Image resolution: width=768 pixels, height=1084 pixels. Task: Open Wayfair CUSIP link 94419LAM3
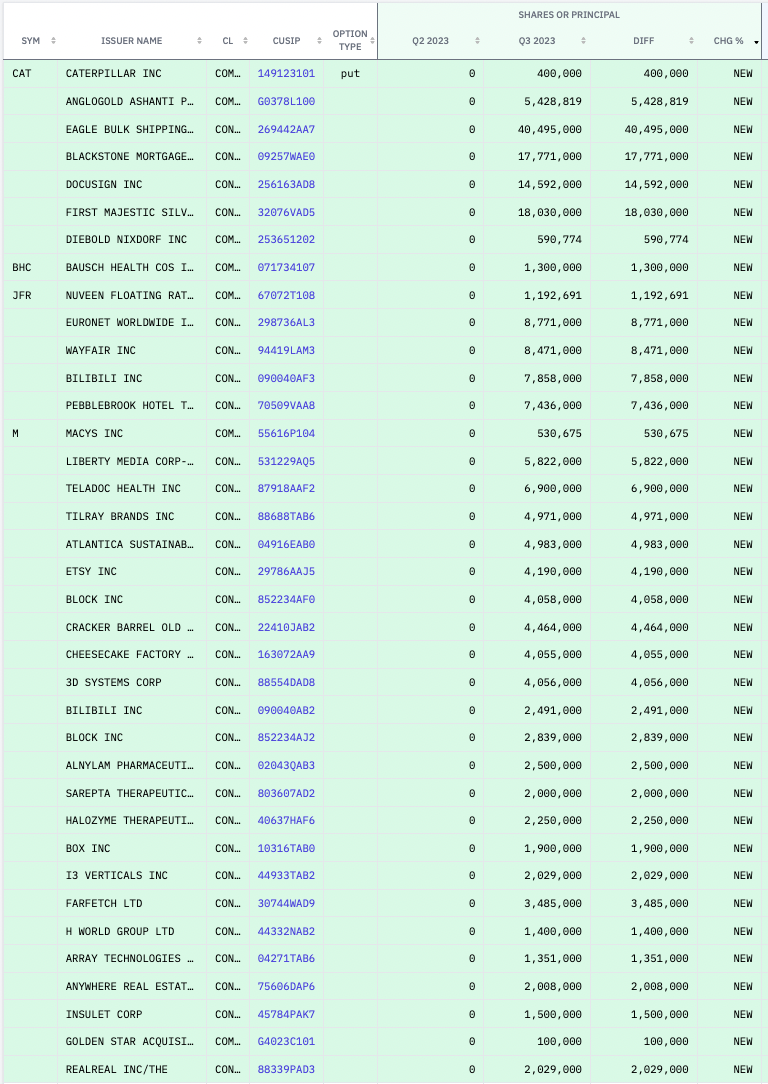tap(286, 351)
